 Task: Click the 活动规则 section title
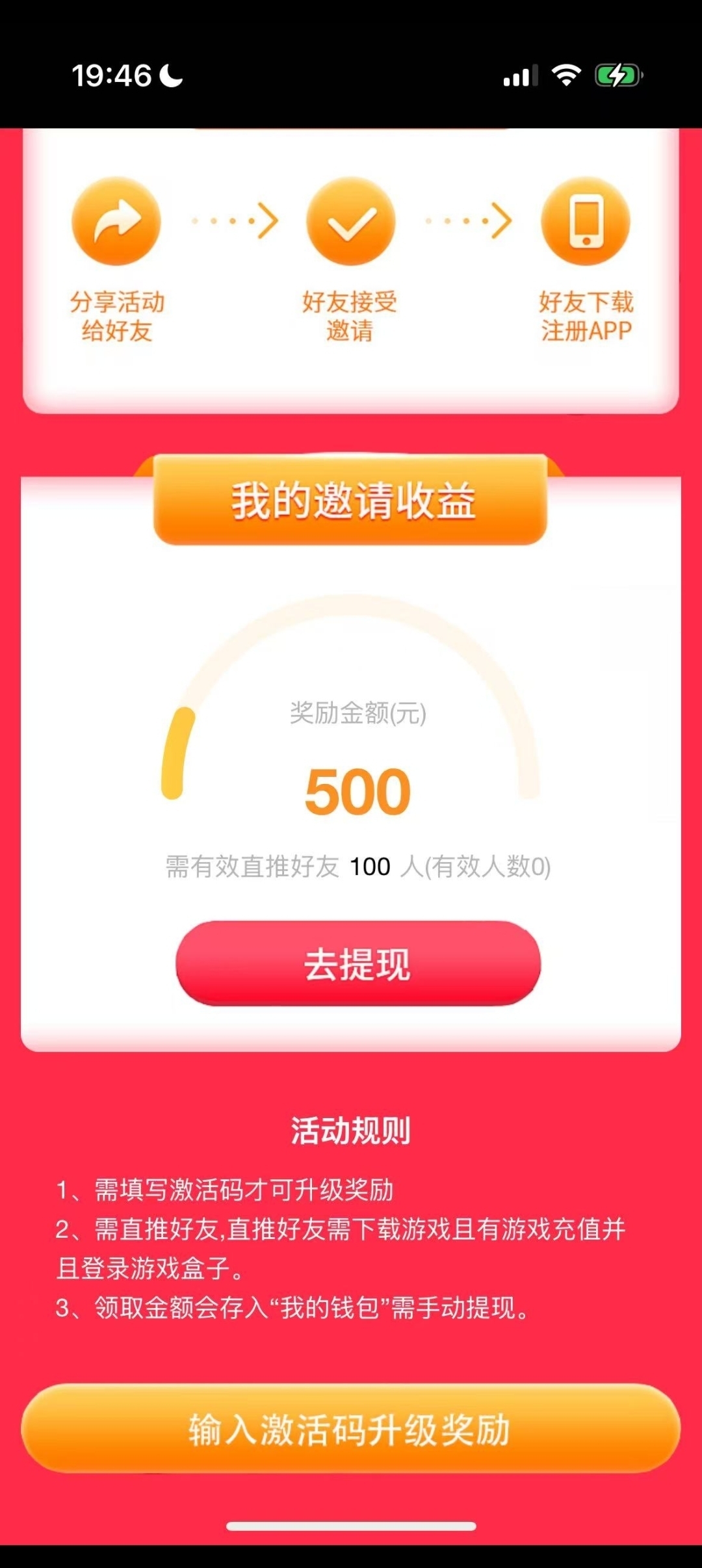[x=351, y=1129]
